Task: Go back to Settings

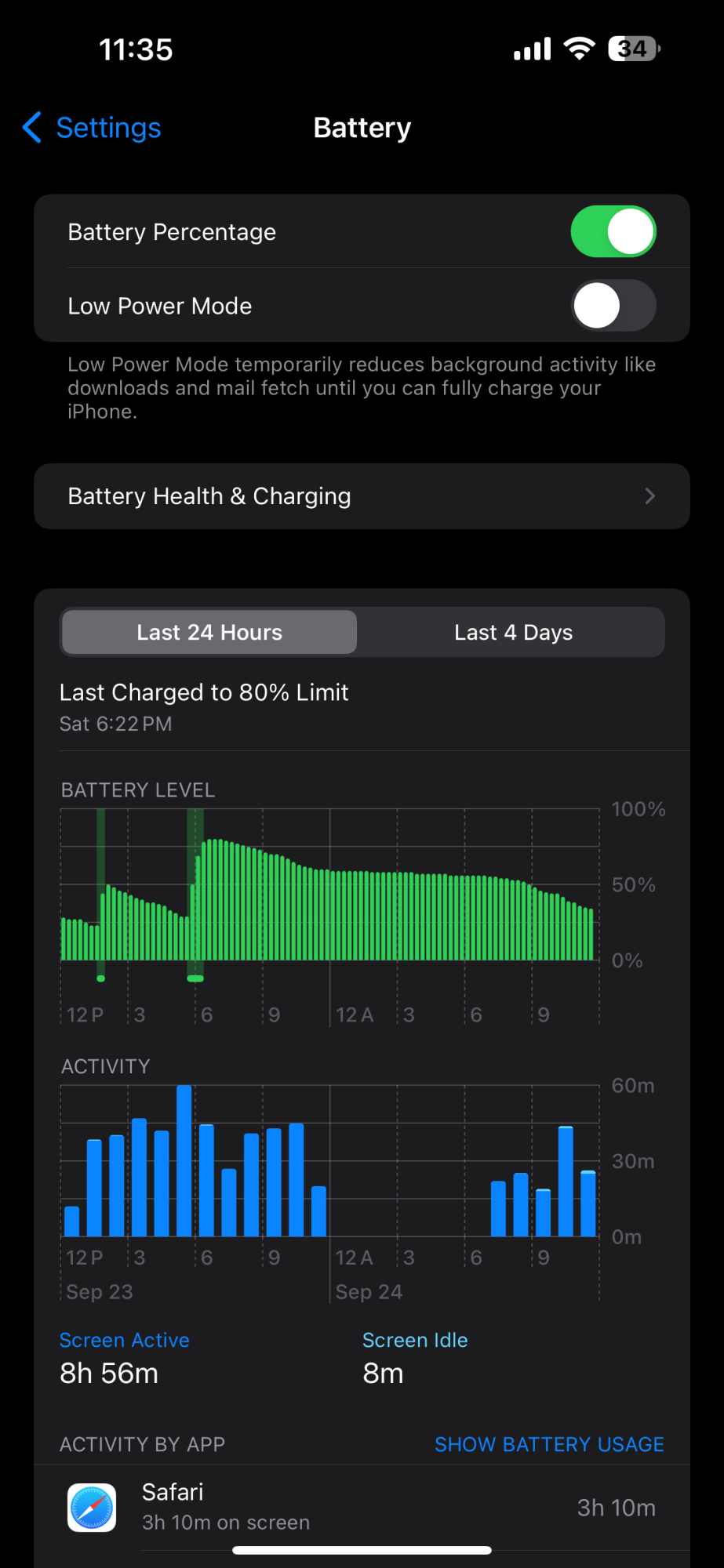Action: point(92,128)
